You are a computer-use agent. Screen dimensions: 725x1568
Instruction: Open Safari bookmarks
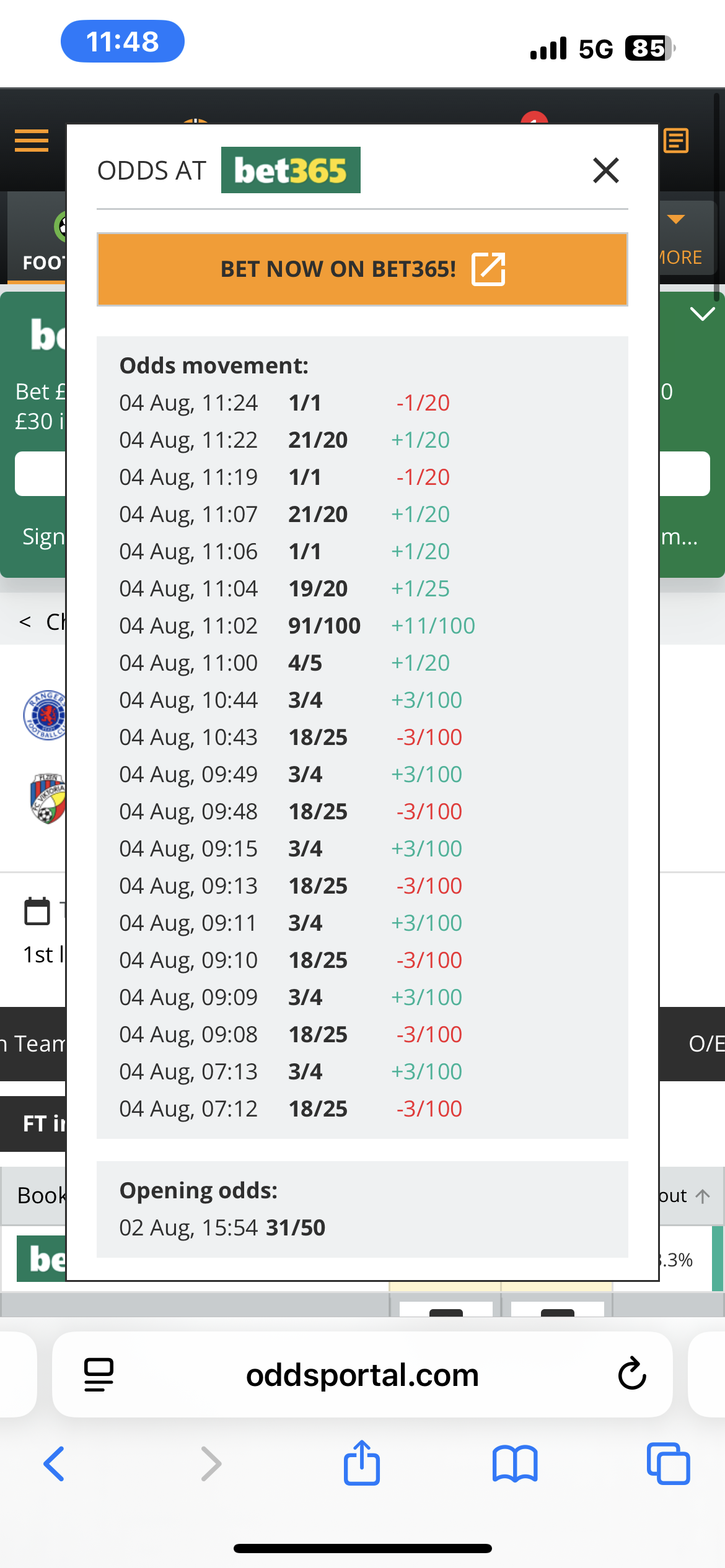pyautogui.click(x=515, y=1464)
